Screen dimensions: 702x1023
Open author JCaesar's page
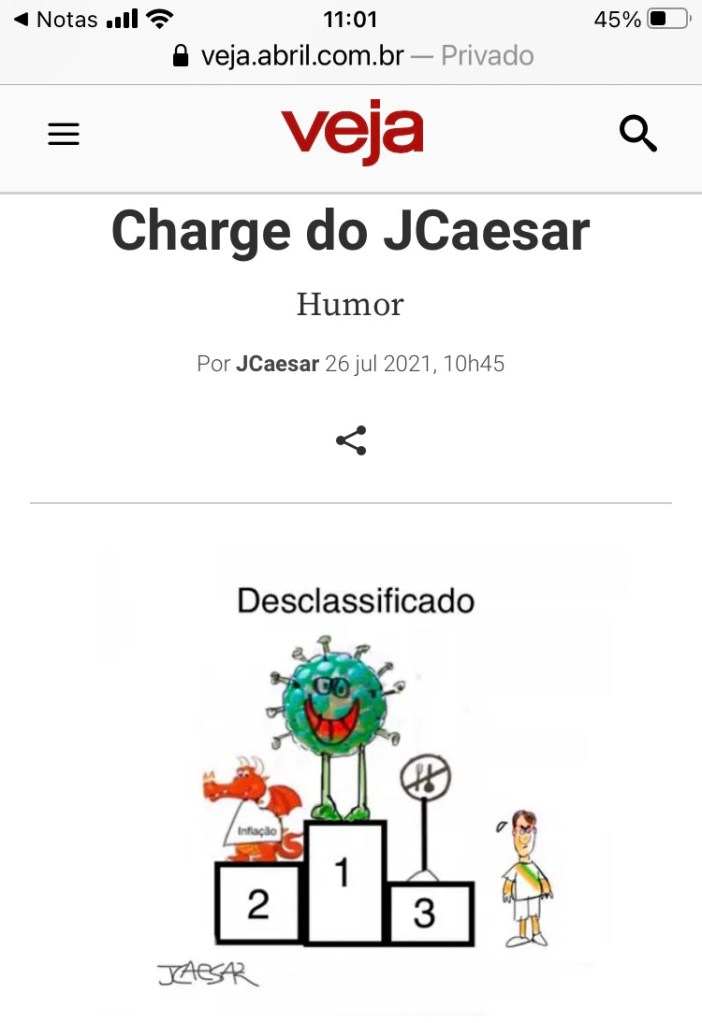[277, 364]
